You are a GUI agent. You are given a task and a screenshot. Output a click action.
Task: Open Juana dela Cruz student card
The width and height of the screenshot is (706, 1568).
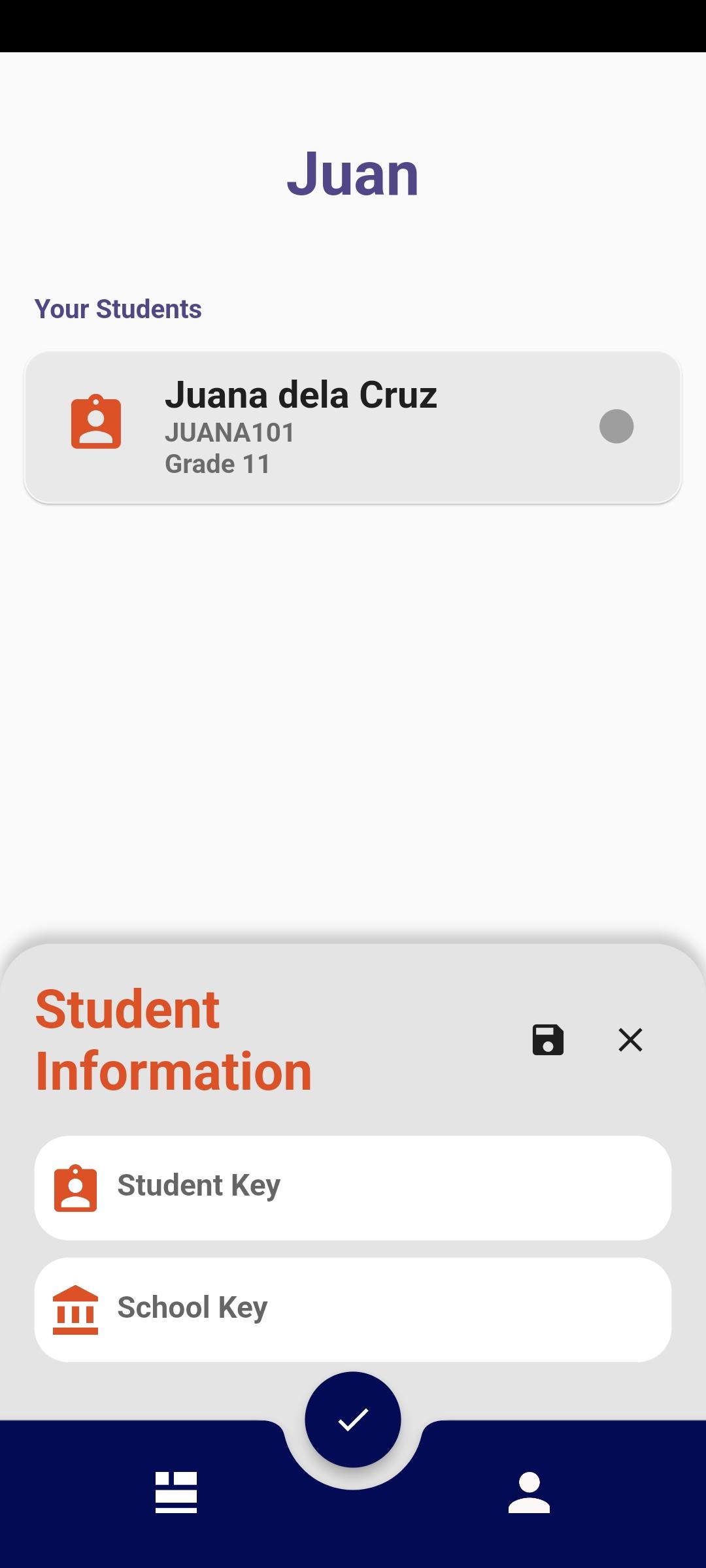[x=353, y=427]
